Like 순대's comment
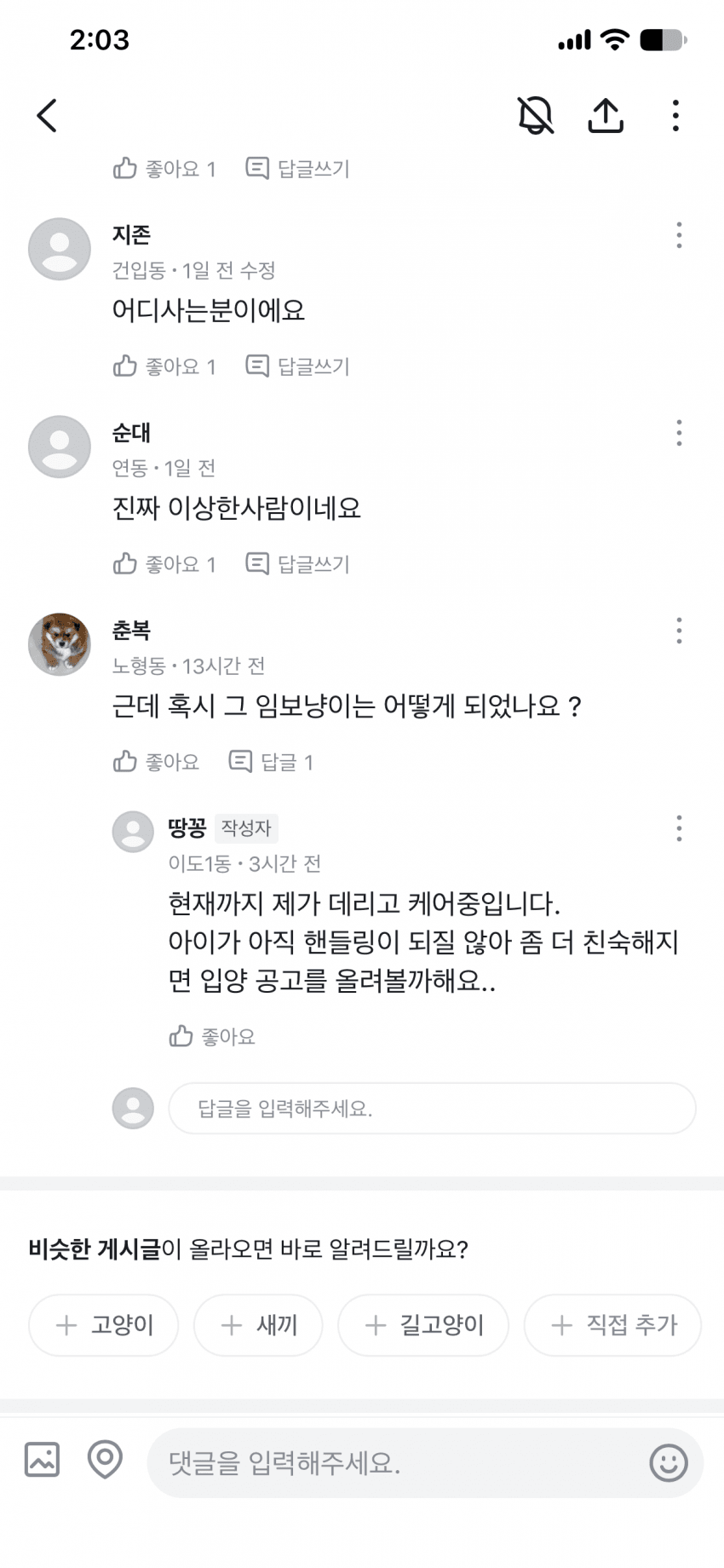Screen dimensions: 724x1568 (x=164, y=564)
